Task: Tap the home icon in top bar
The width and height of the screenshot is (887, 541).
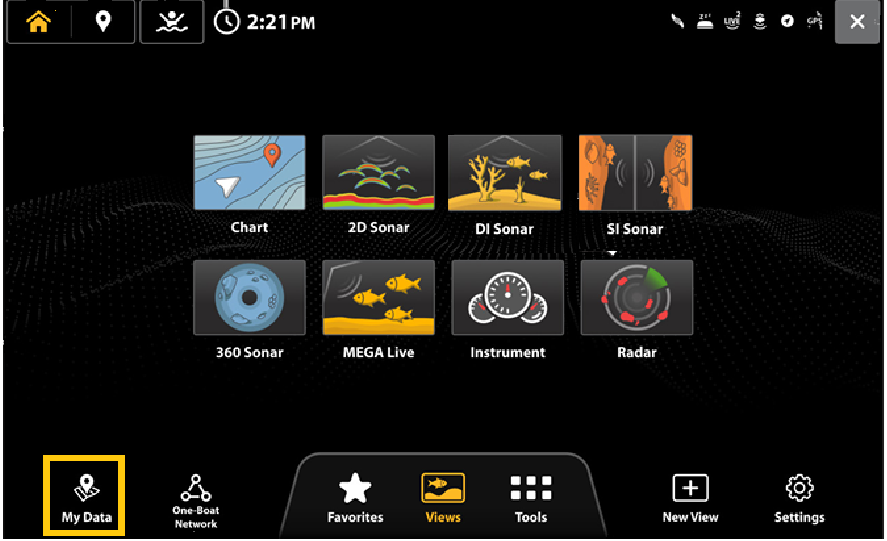Action: (x=40, y=22)
